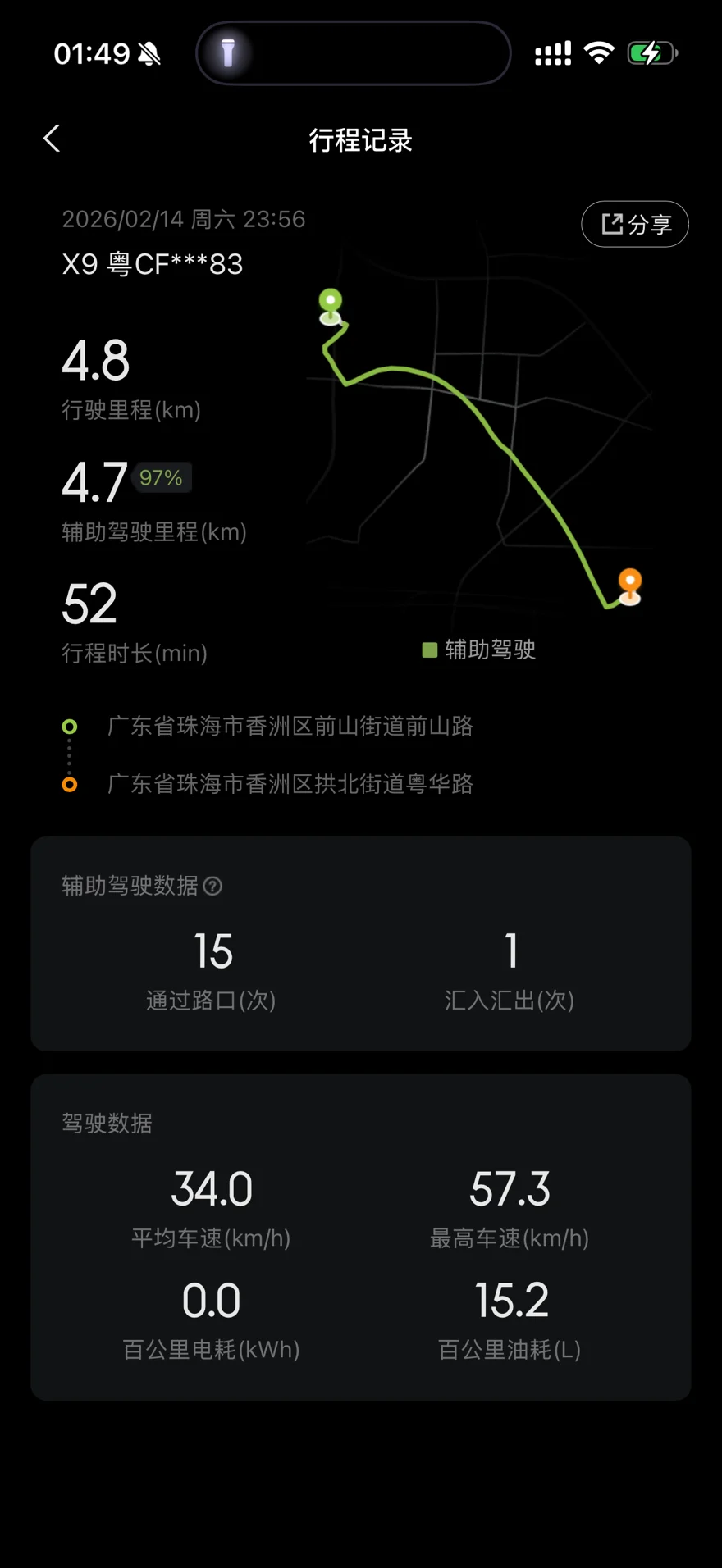Go back from the 行程记录 page
The height and width of the screenshot is (1568, 722).
[x=52, y=139]
